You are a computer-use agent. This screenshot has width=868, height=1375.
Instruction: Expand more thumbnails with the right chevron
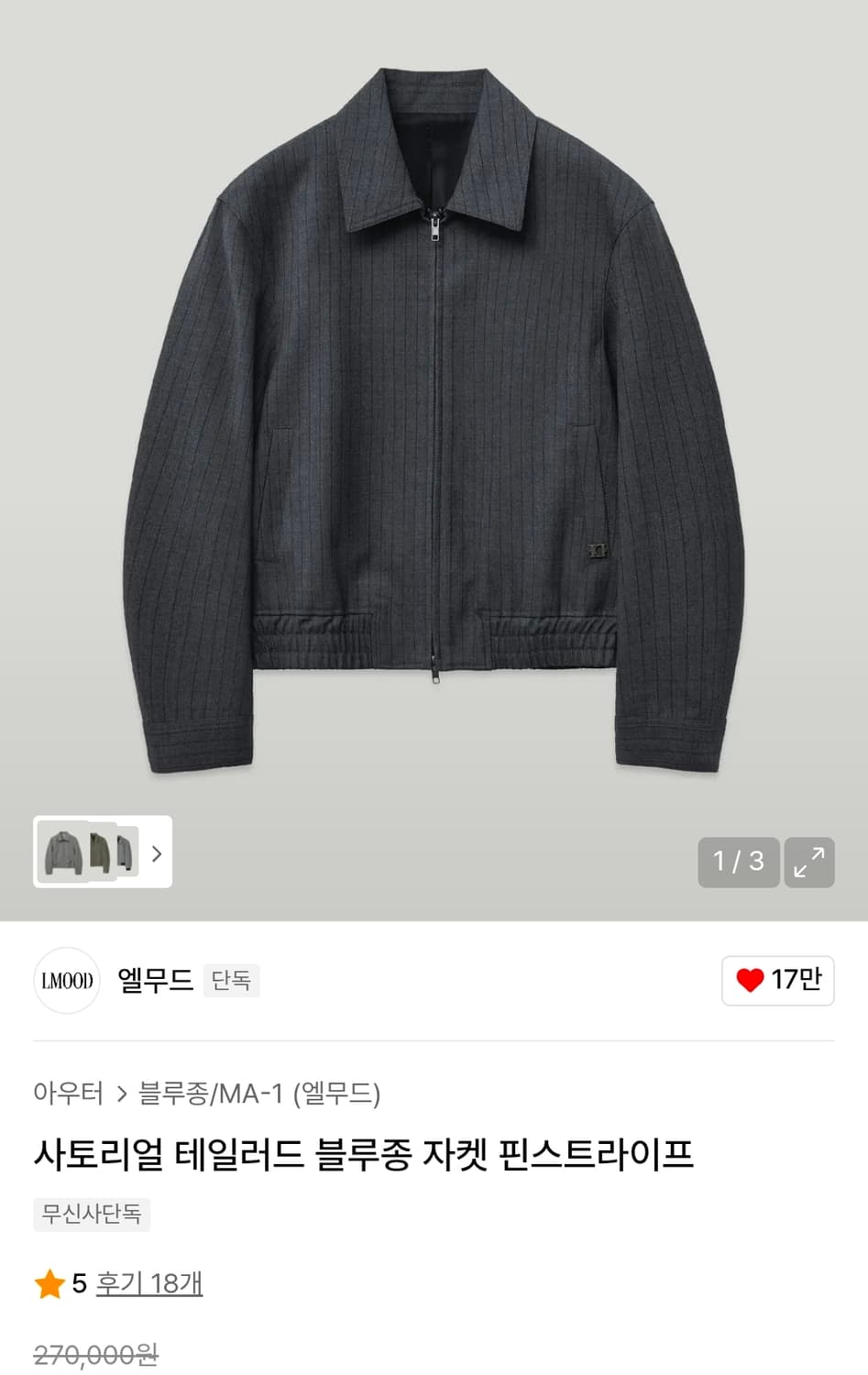coord(158,854)
